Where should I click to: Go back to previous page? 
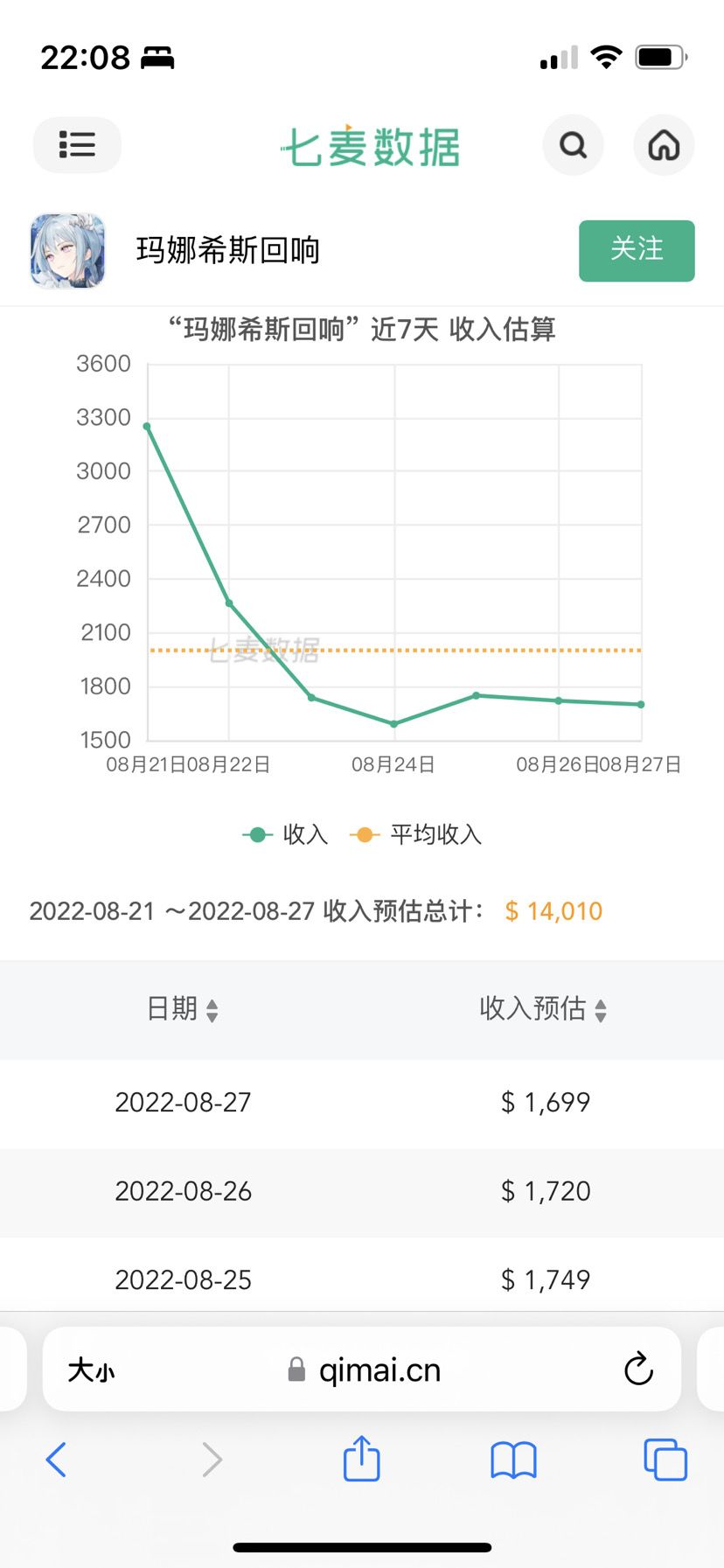[56, 1460]
